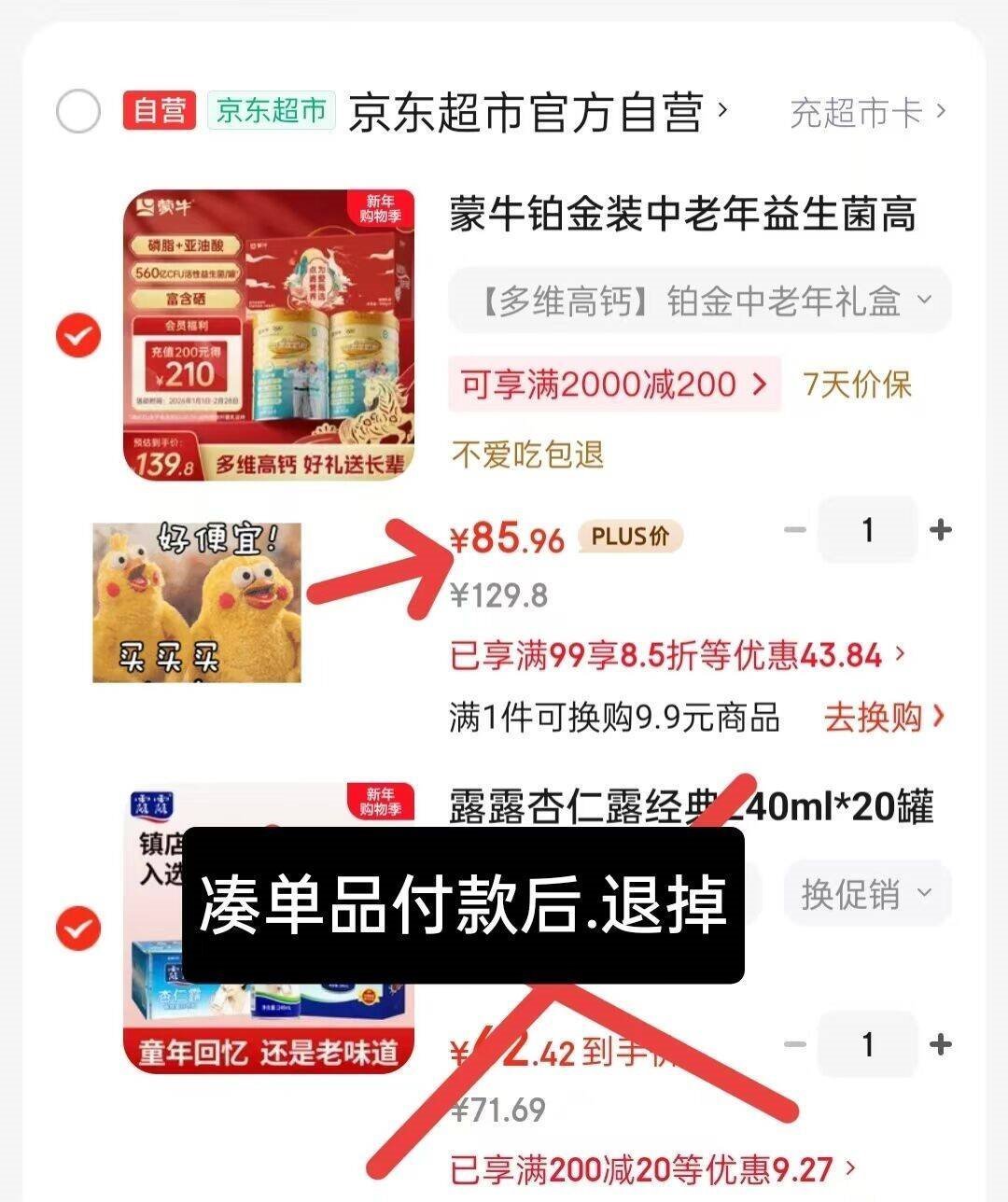Click the 7天价保 service icon
This screenshot has width=1008, height=1202.
click(x=856, y=384)
